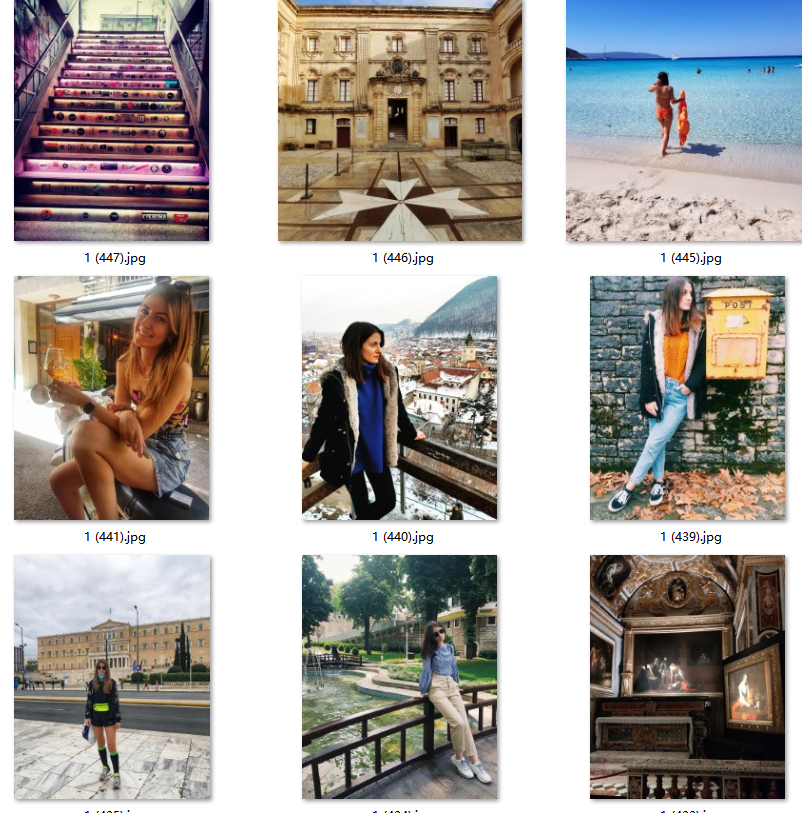Open the photo 1 (440).jpg

pyautogui.click(x=399, y=398)
